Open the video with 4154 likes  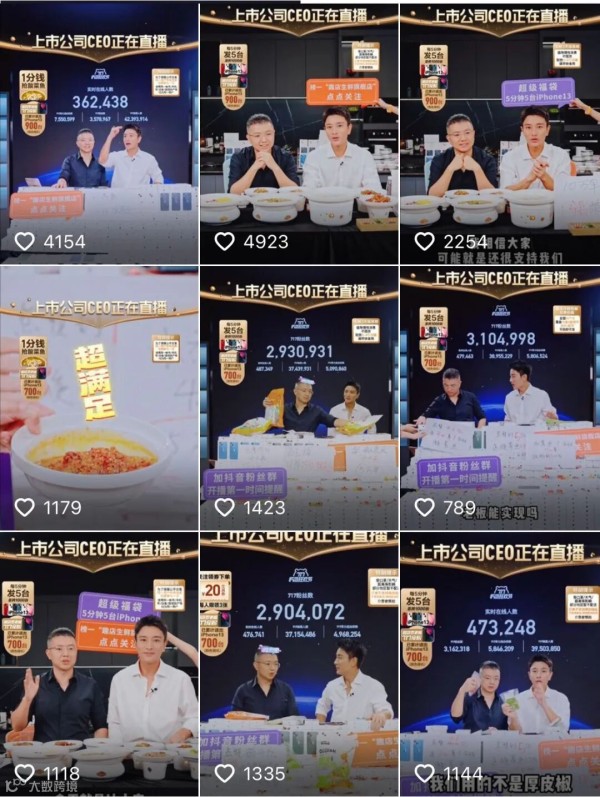click(99, 130)
